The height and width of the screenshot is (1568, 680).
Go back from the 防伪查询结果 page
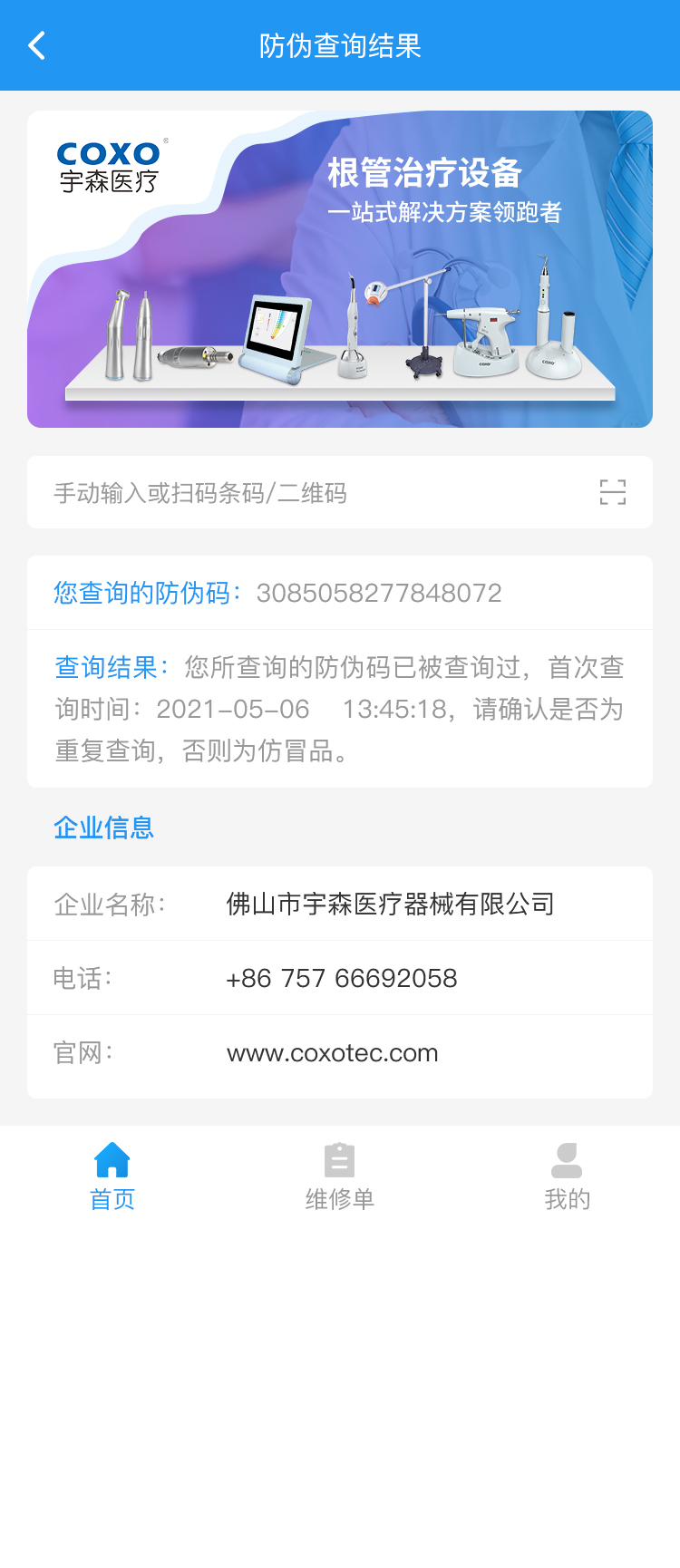point(37,45)
